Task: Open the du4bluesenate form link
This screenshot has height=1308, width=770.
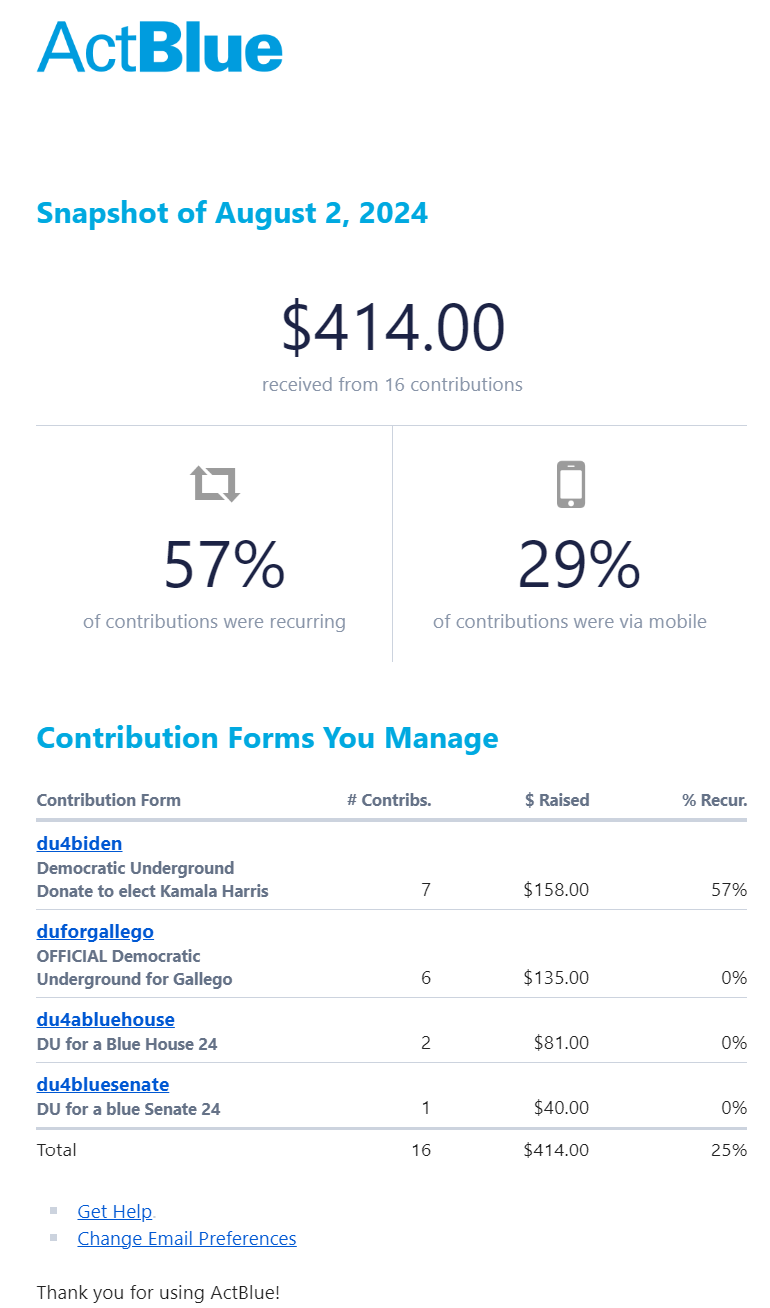Action: click(x=102, y=1084)
